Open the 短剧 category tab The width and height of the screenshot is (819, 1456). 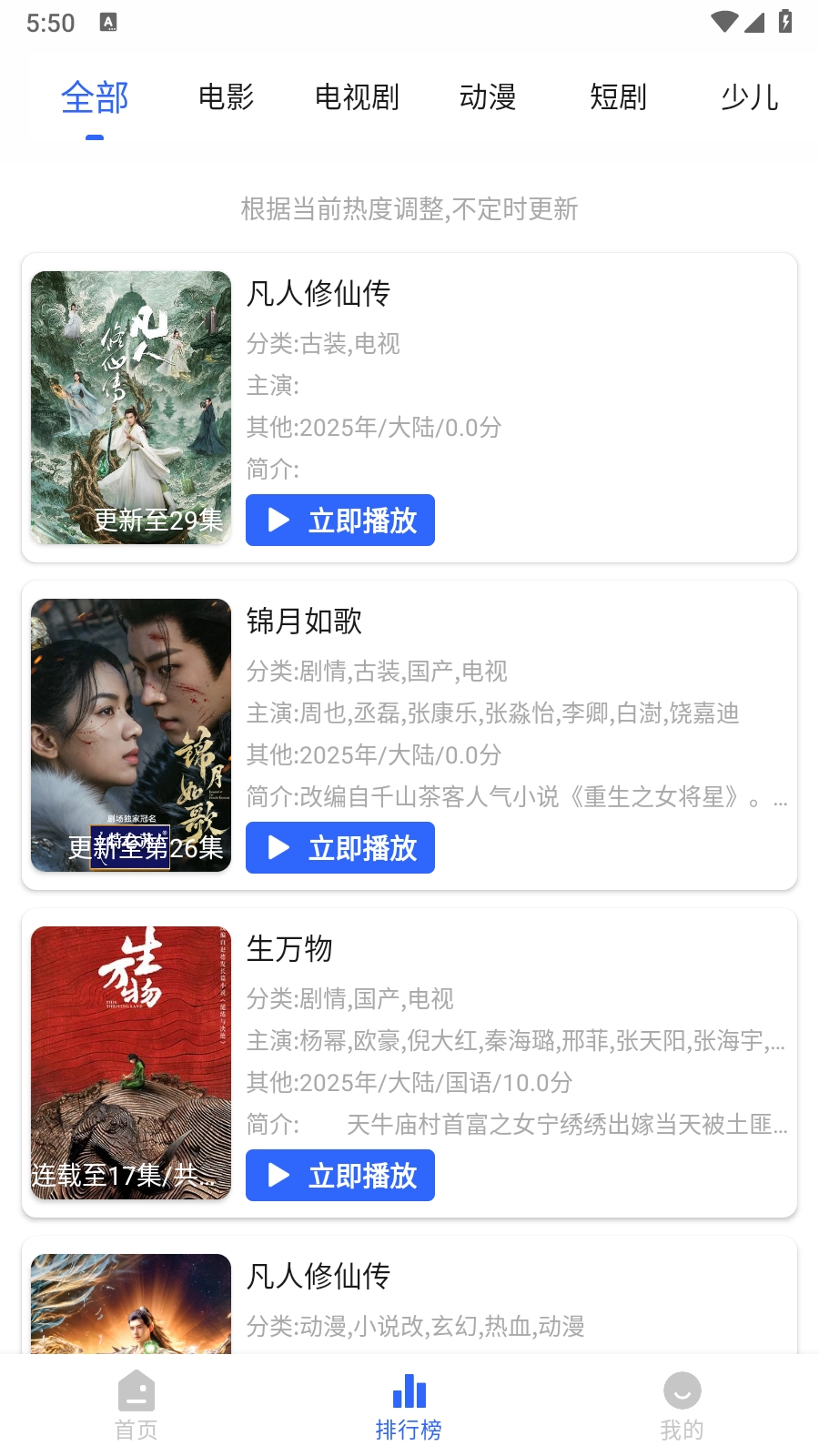tap(618, 97)
